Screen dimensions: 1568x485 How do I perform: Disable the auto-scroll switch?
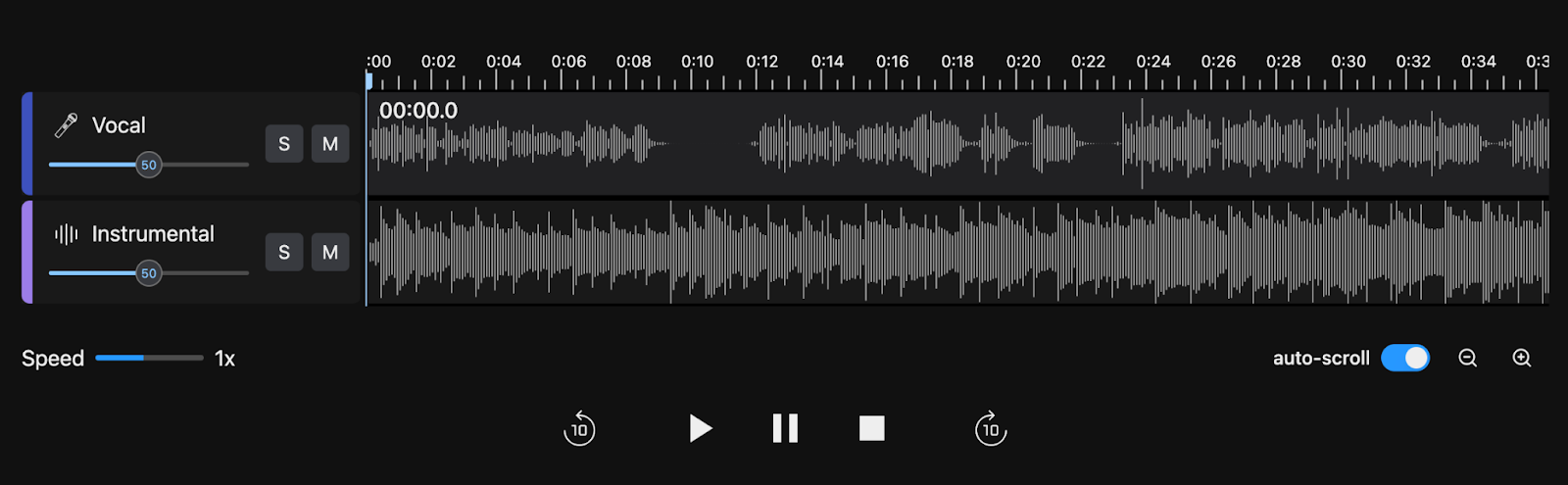(x=1404, y=358)
